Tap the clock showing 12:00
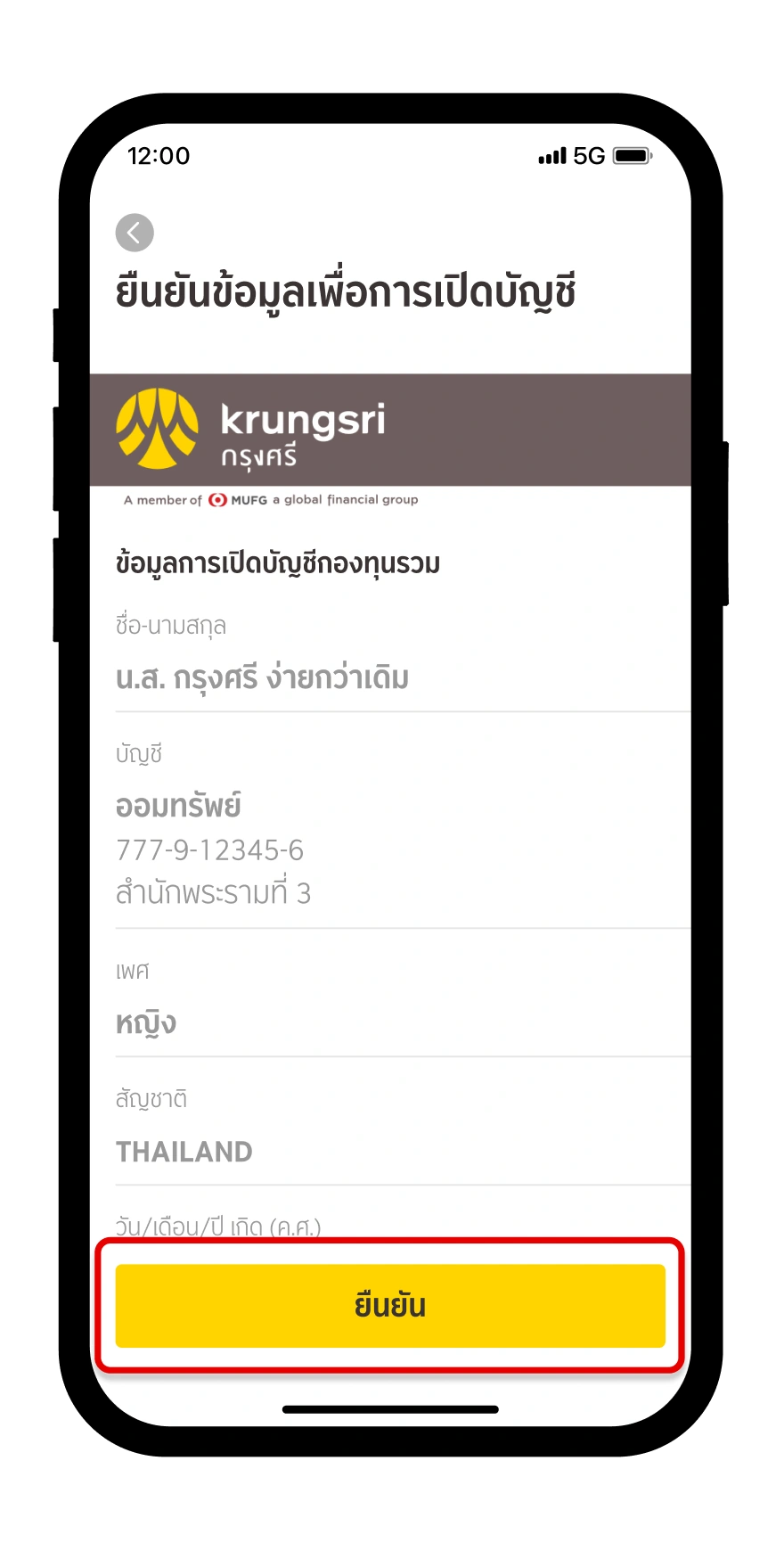Viewport: 784px width, 1551px height. click(x=159, y=156)
